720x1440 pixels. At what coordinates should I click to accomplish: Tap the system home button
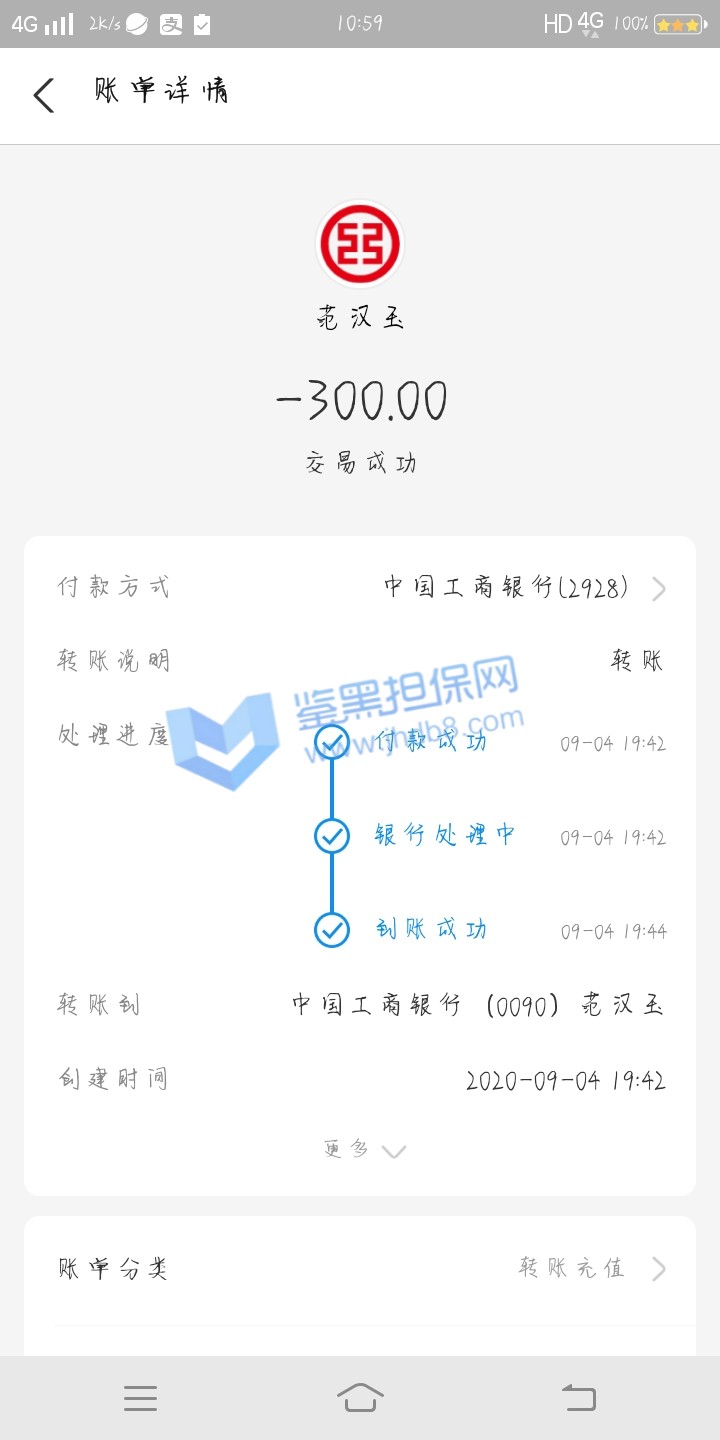click(x=360, y=1397)
